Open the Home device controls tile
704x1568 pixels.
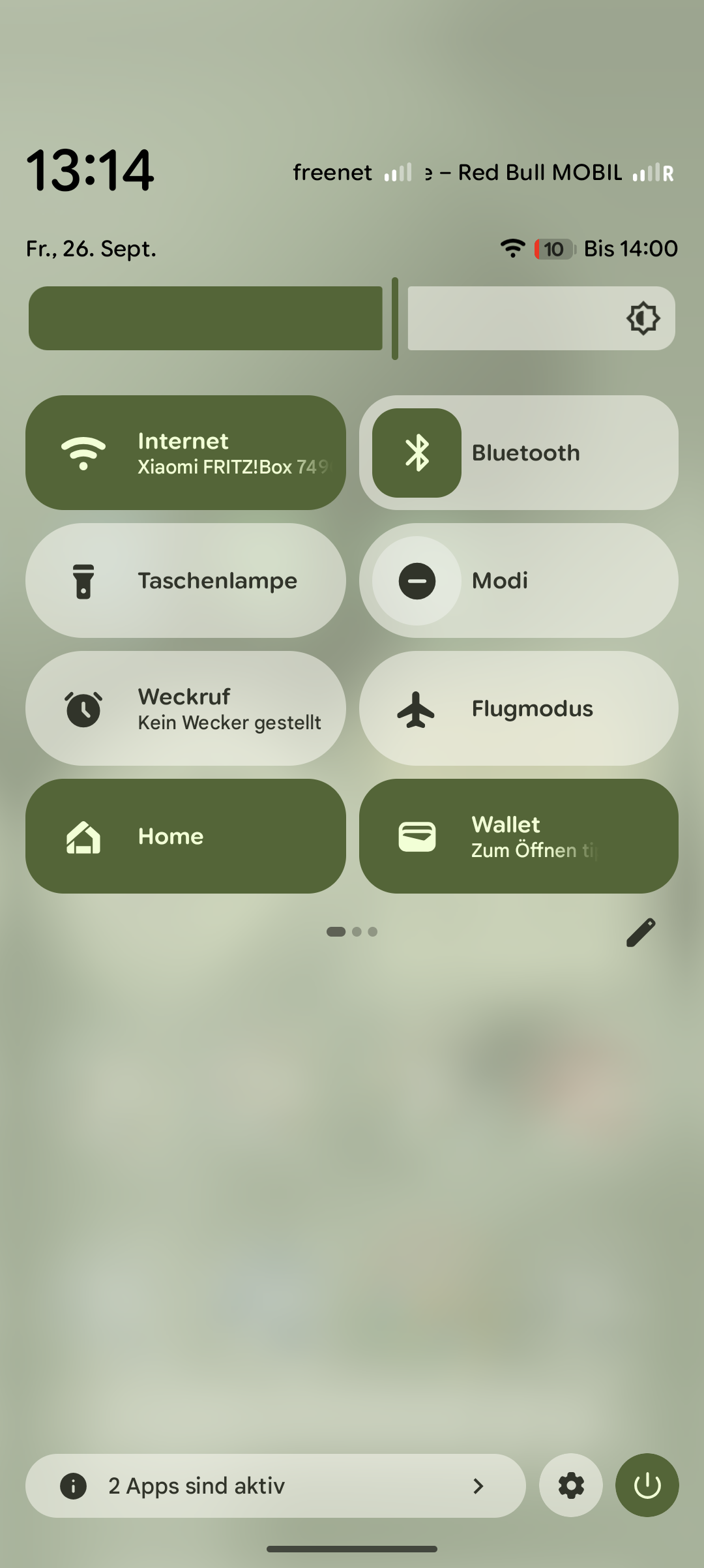click(x=186, y=836)
